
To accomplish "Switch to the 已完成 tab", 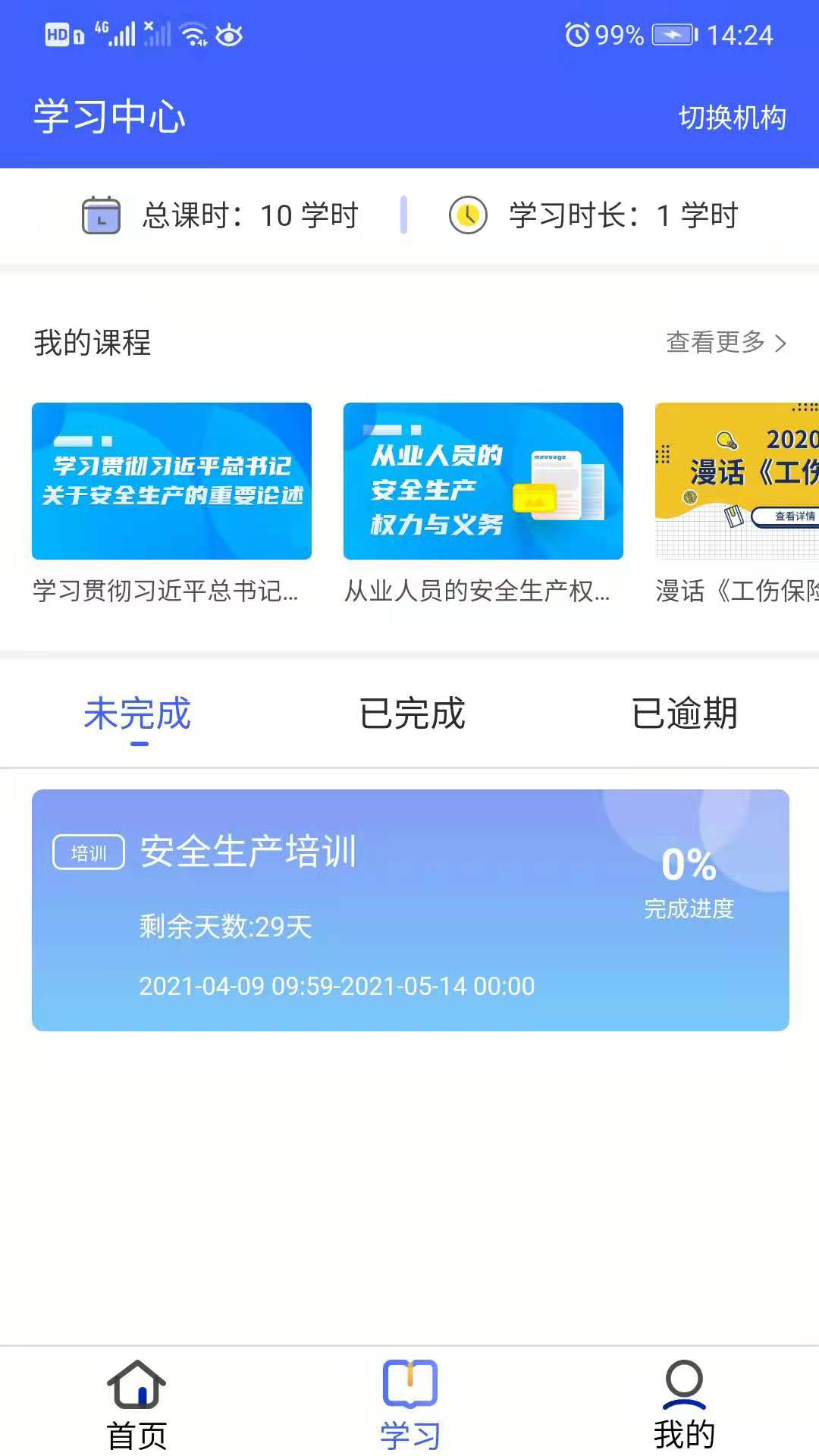I will (413, 713).
